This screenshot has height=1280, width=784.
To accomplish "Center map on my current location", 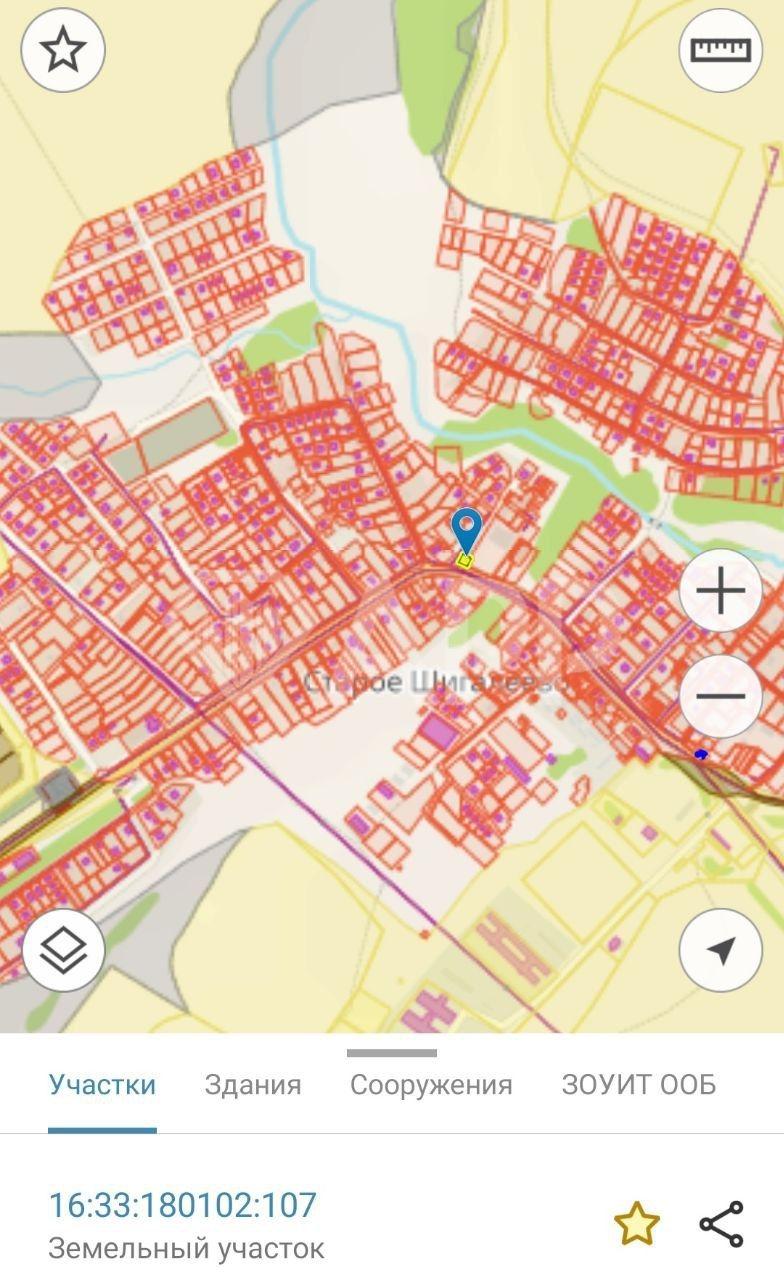I will (720, 950).
